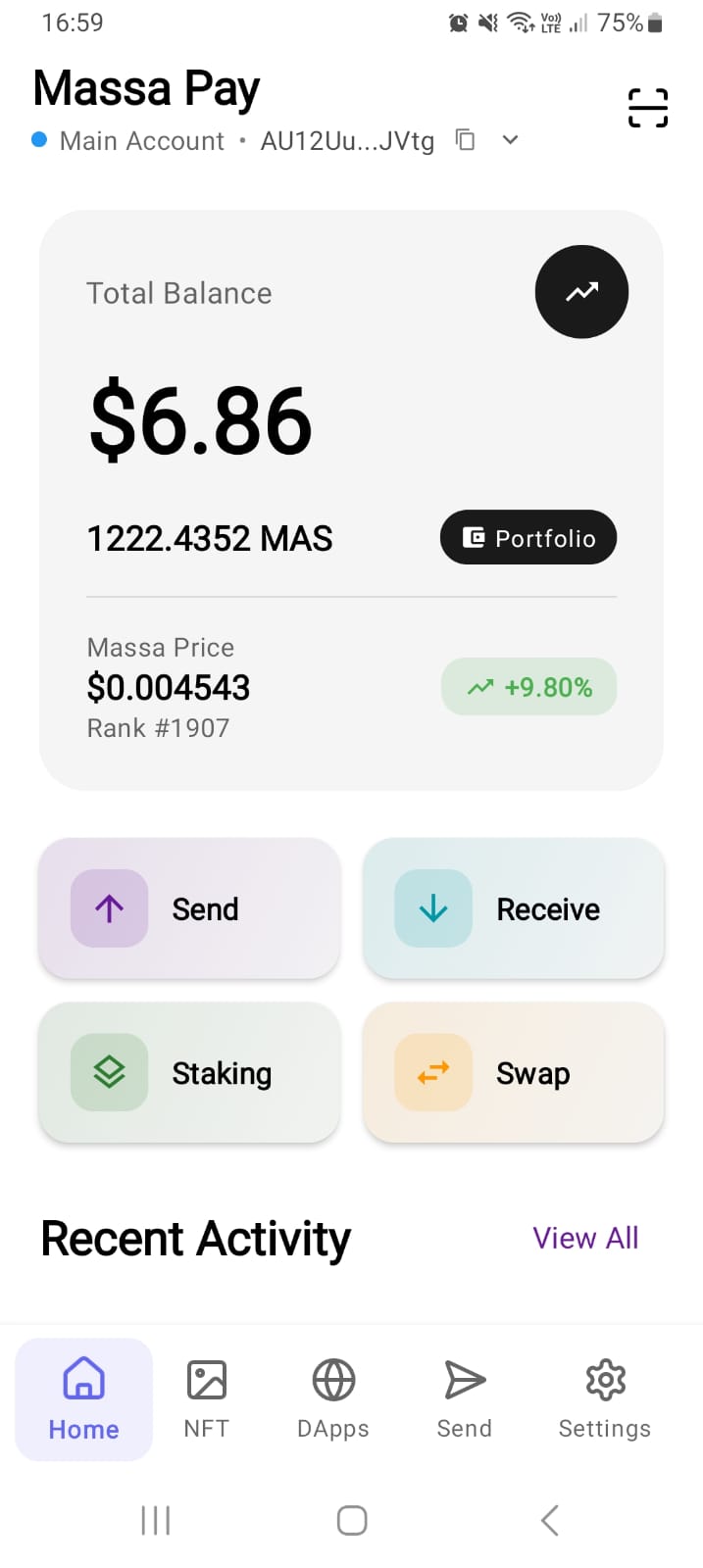The image size is (703, 1568).
Task: Select Send in the bottom navigation
Action: [x=465, y=1398]
